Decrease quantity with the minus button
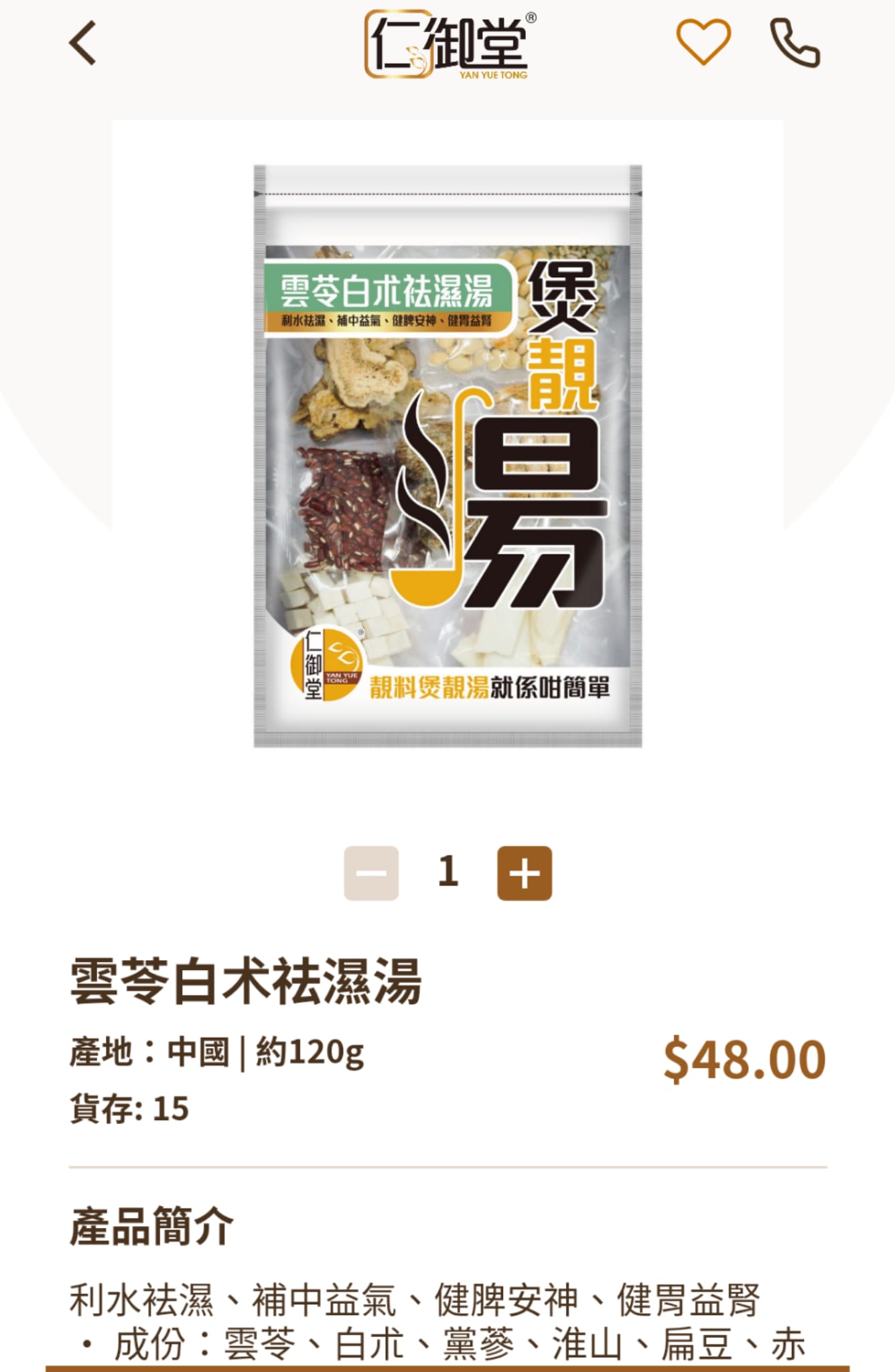Screen dimensions: 895x1372 click(371, 873)
